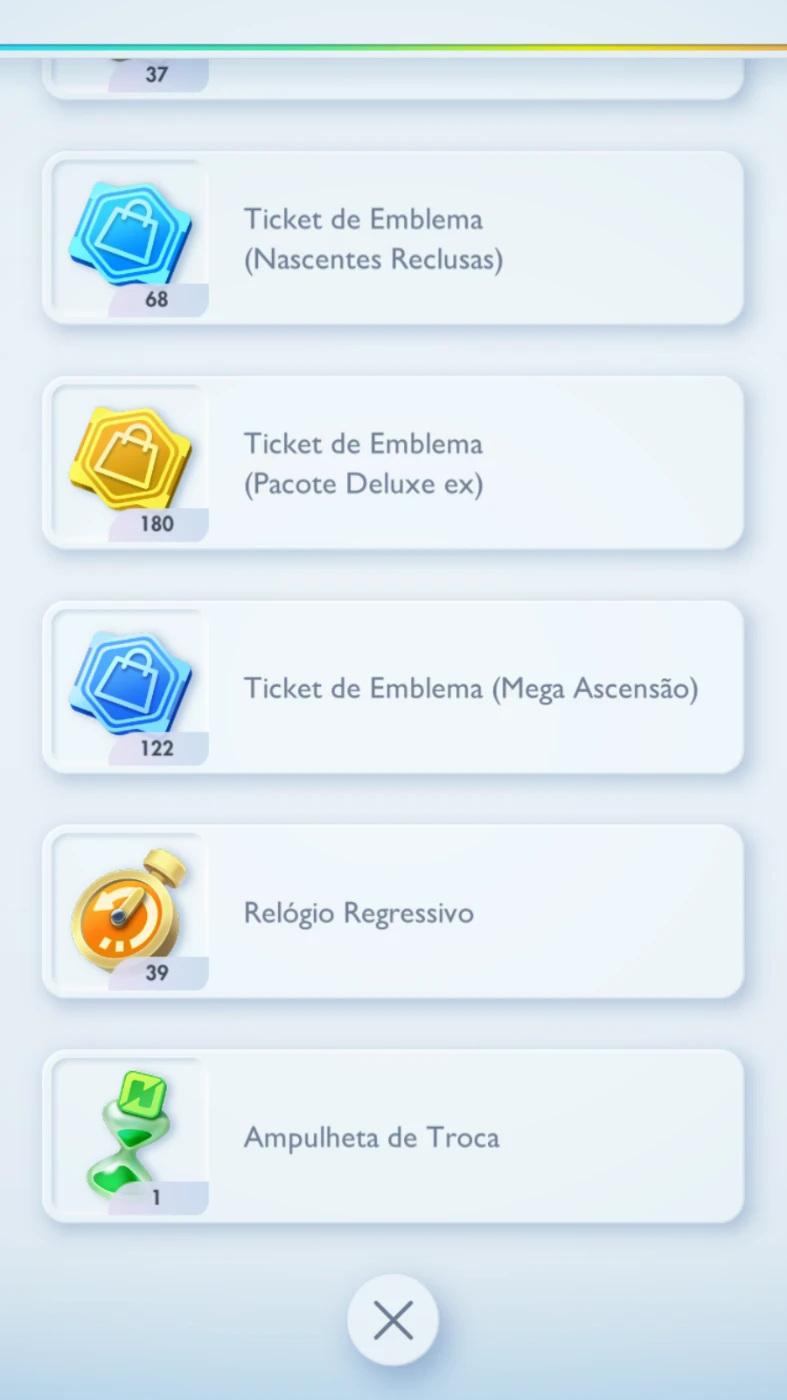Open the Ampulheta de Troca item
The image size is (787, 1400).
pos(393,1137)
